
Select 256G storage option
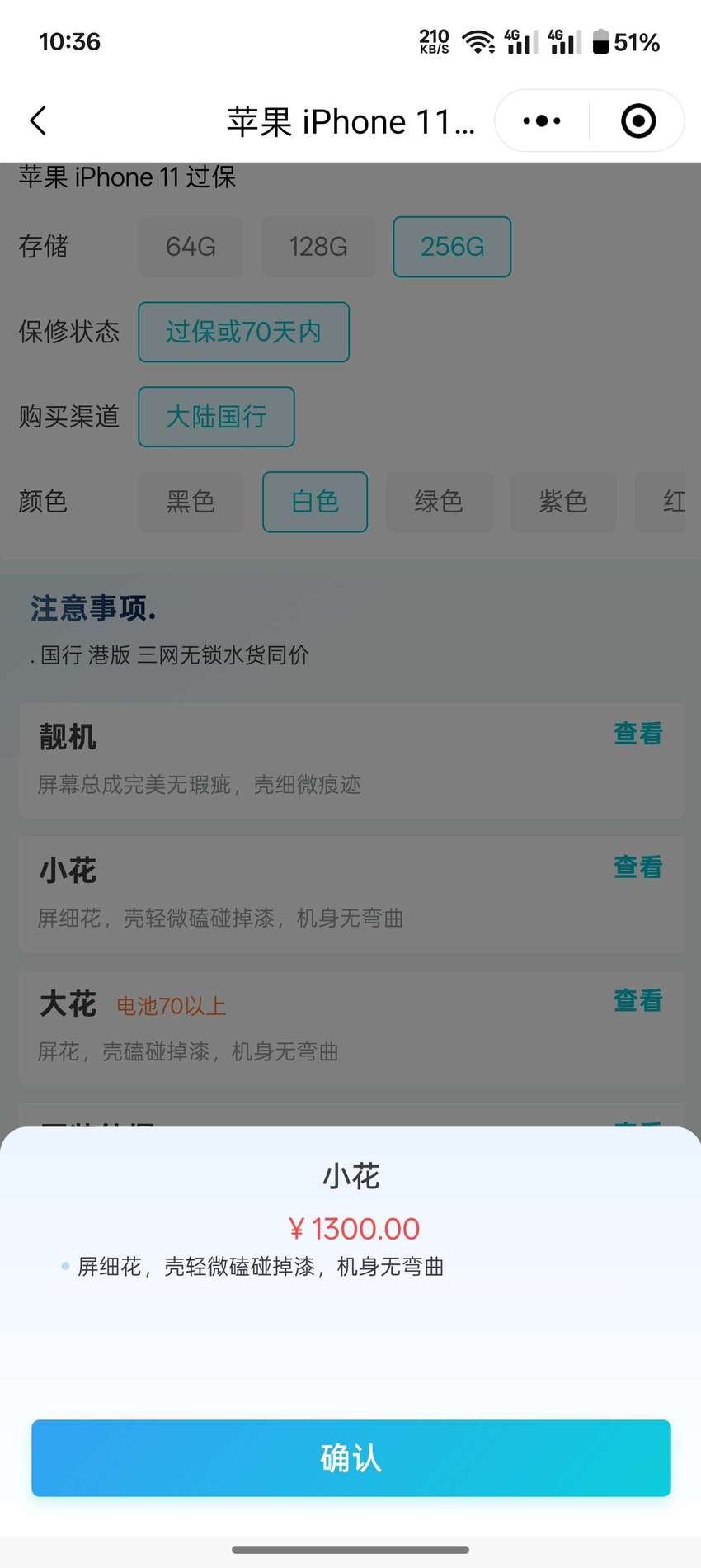pyautogui.click(x=452, y=247)
